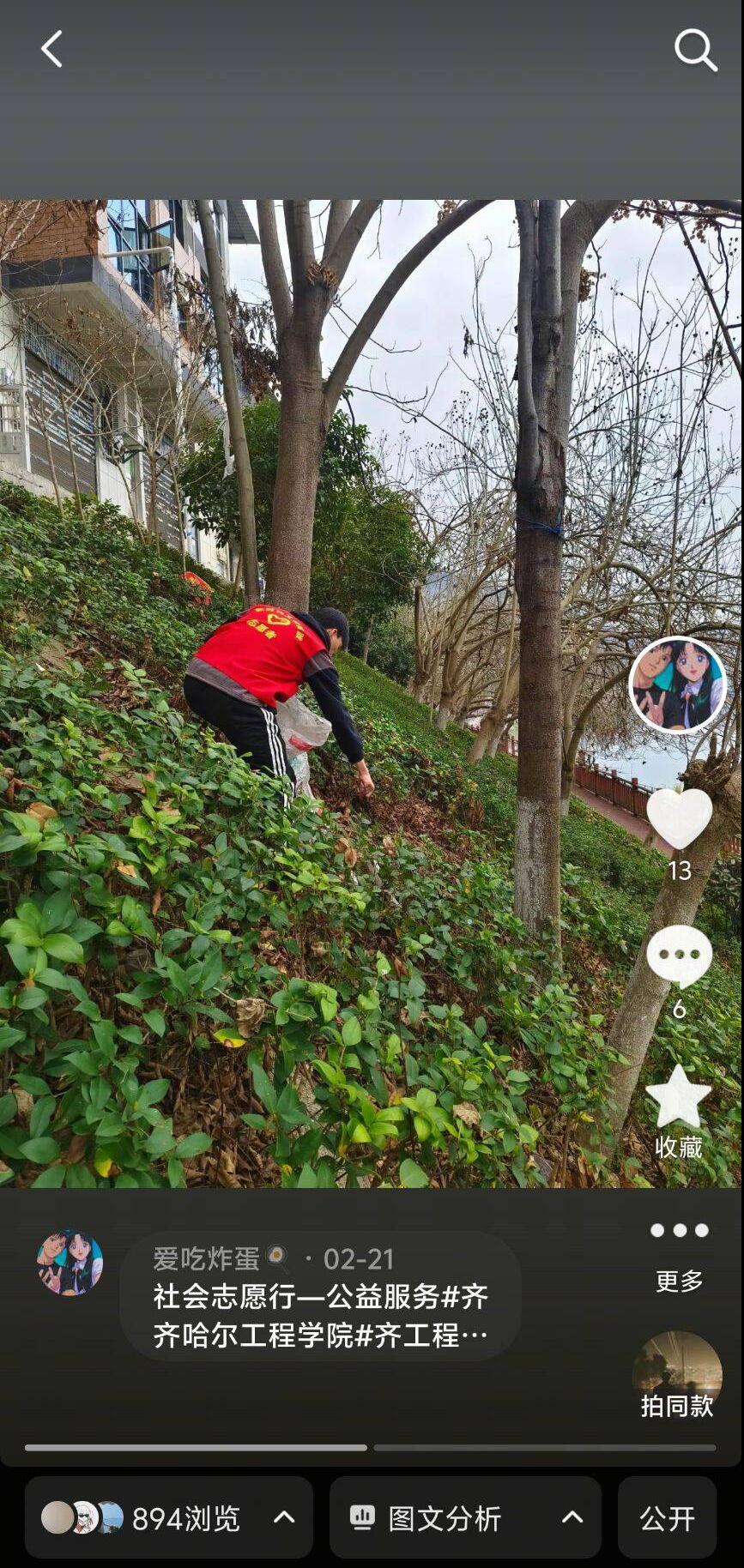
Task: Open the comments bubble
Action: (679, 956)
